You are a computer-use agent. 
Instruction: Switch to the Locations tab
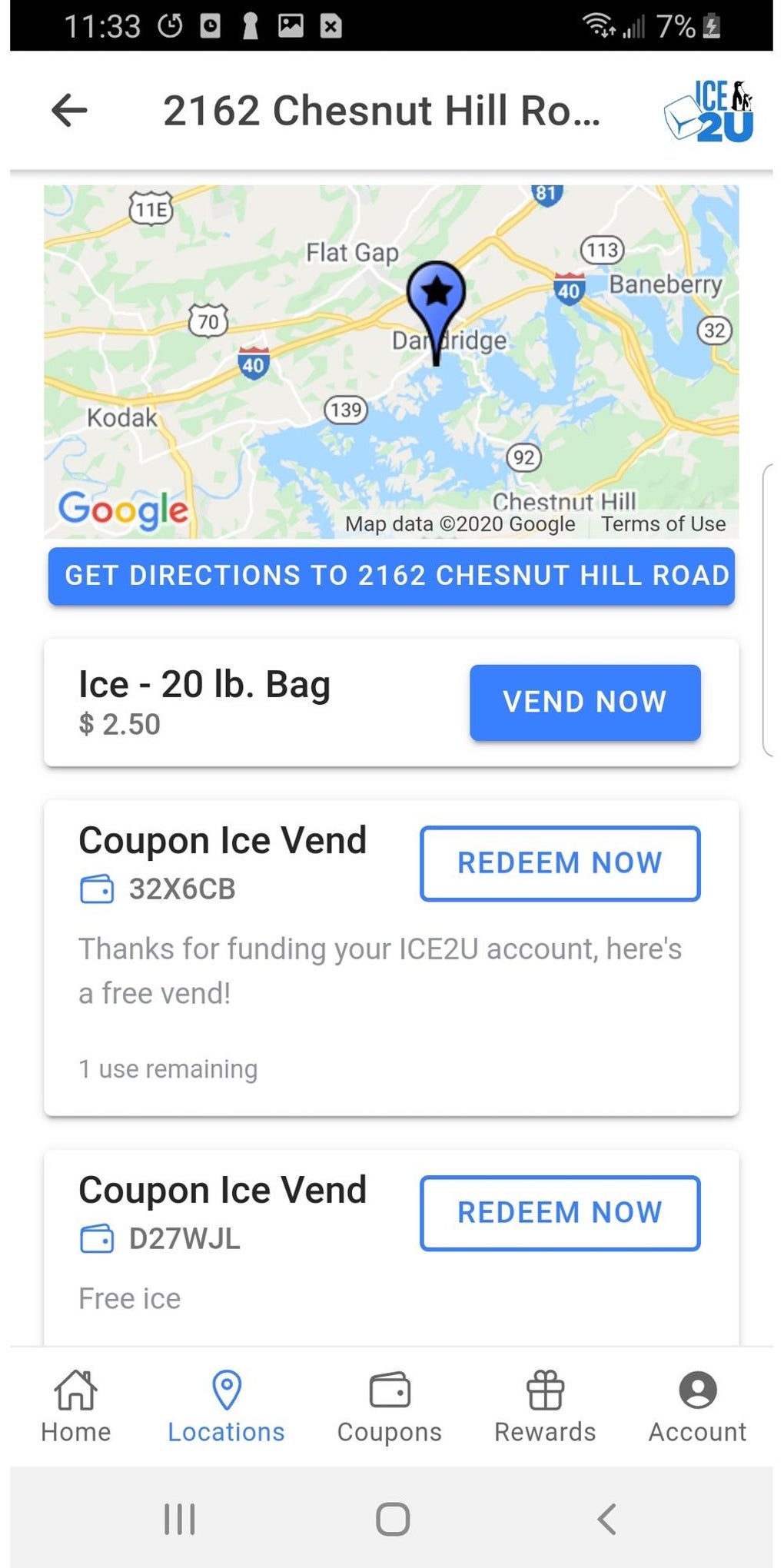(x=226, y=1407)
